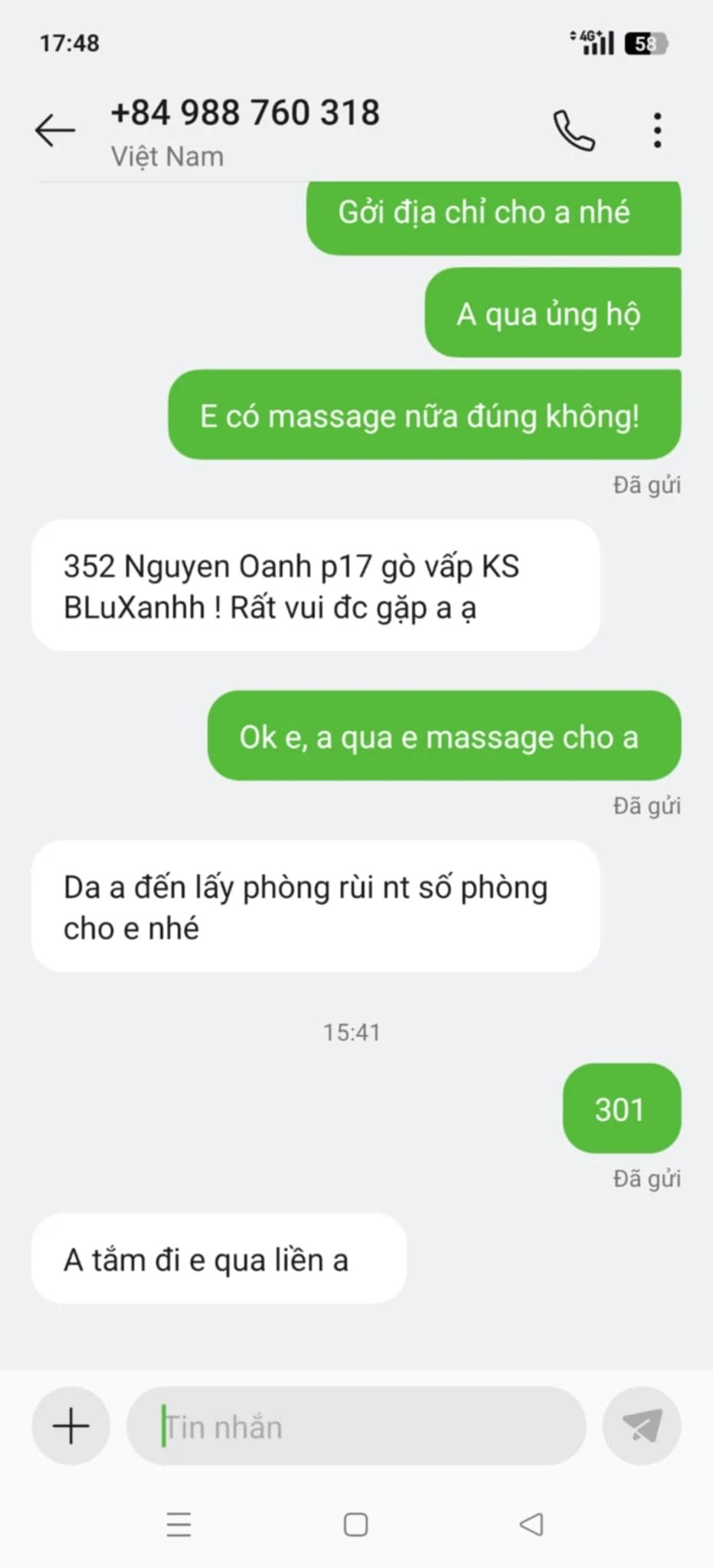This screenshot has height=1568, width=713.
Task: Call +84 988 760 318
Action: pos(574,130)
